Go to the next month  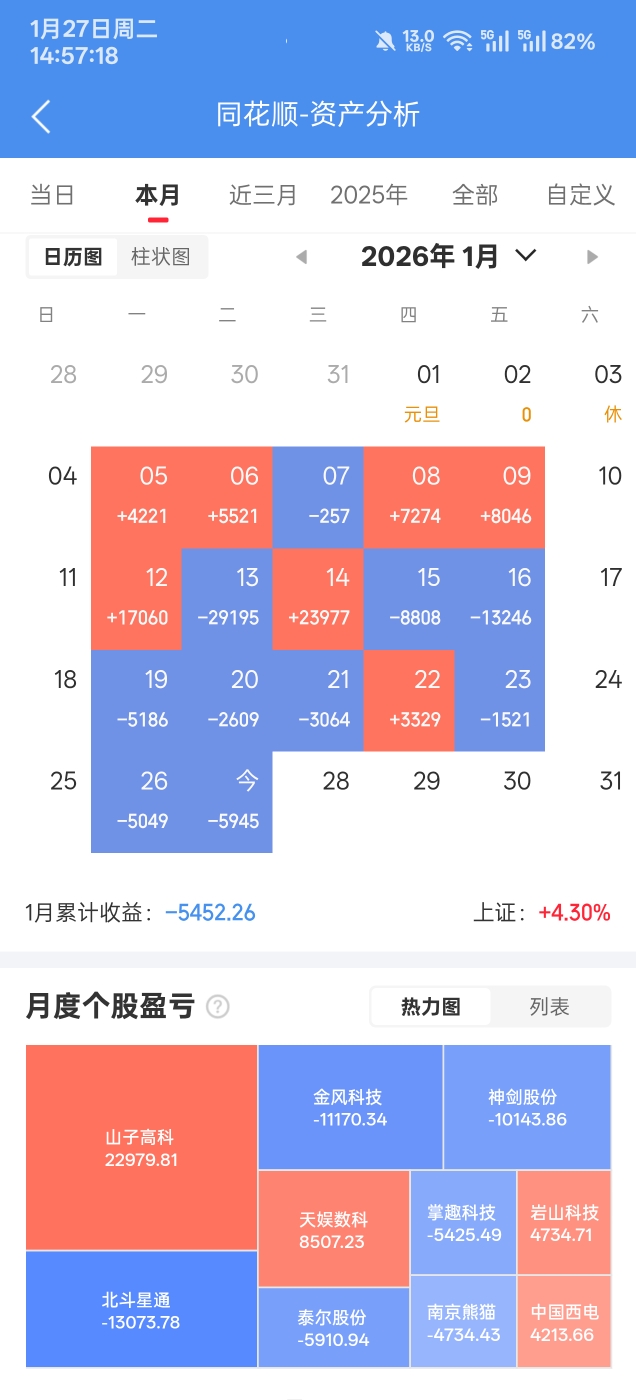(x=592, y=257)
